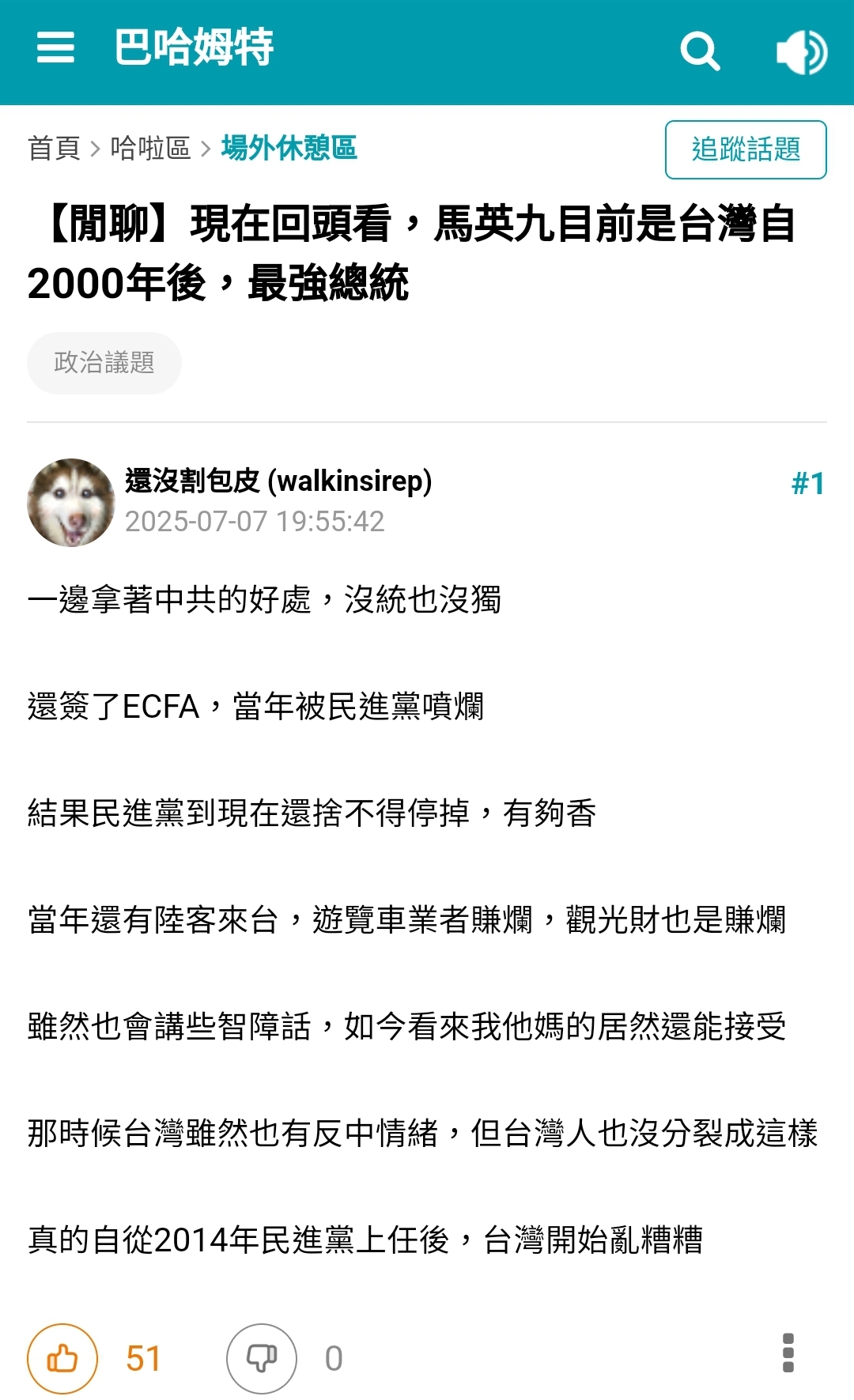Tap the #1 floor number link
The height and width of the screenshot is (1400, 854).
pos(808,483)
